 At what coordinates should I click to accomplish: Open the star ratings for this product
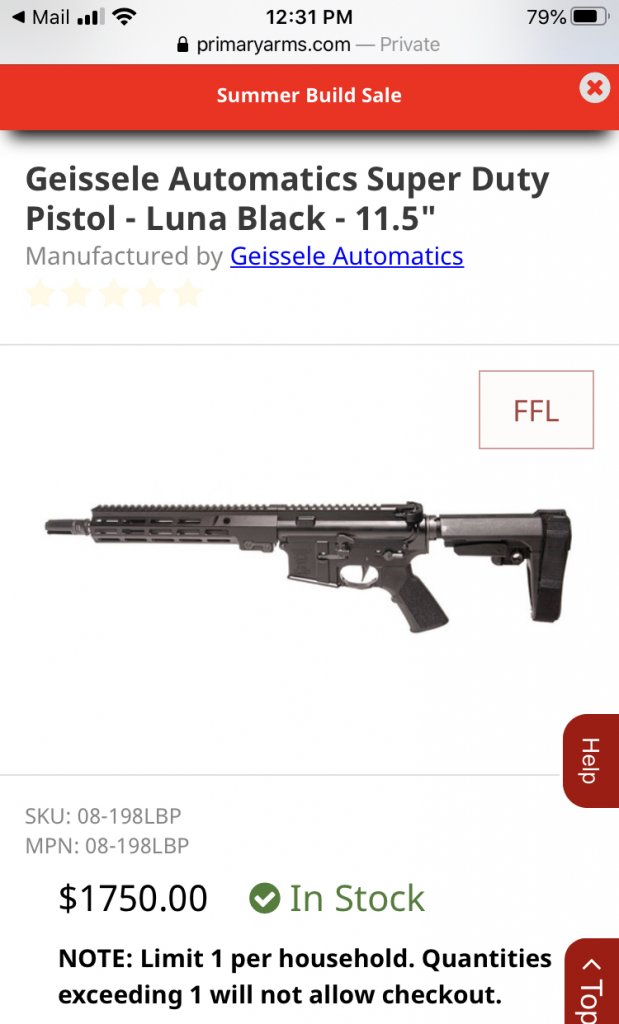pos(114,294)
